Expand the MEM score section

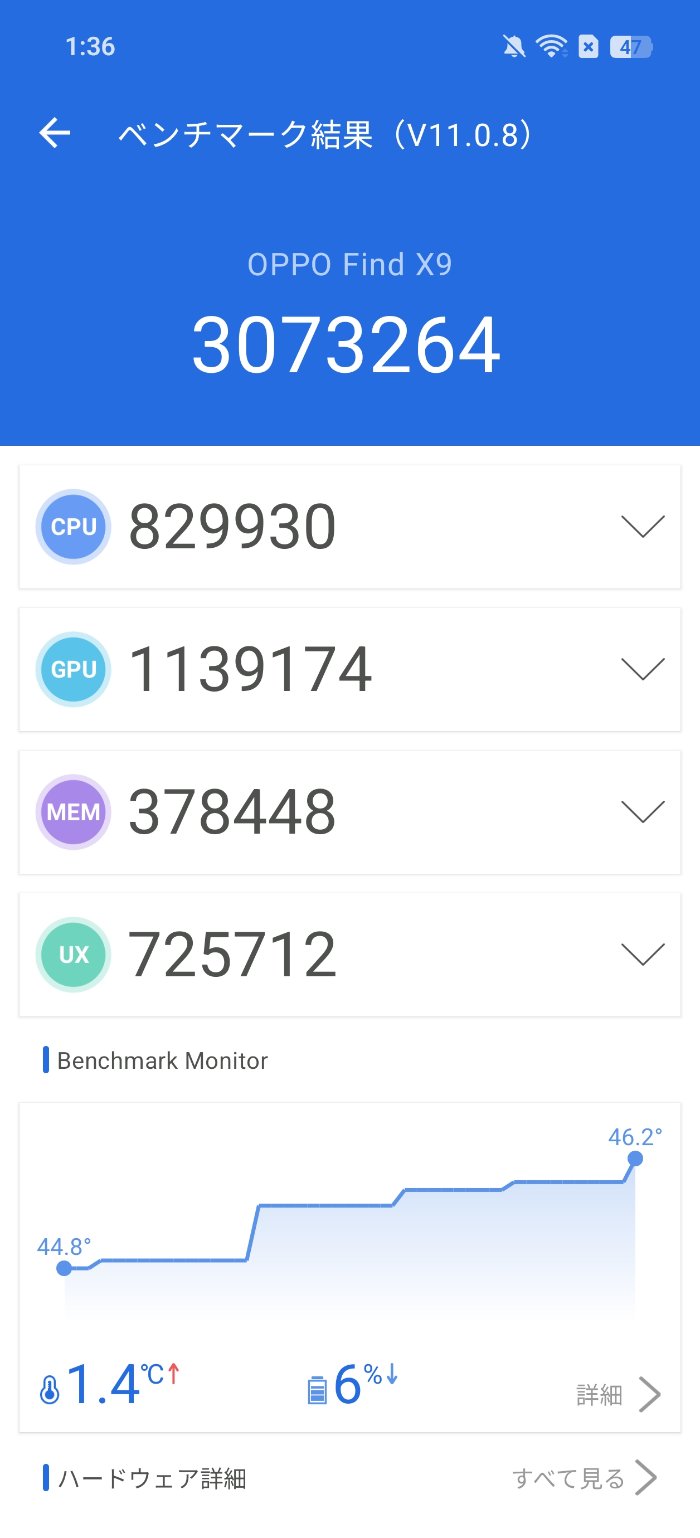tap(642, 811)
